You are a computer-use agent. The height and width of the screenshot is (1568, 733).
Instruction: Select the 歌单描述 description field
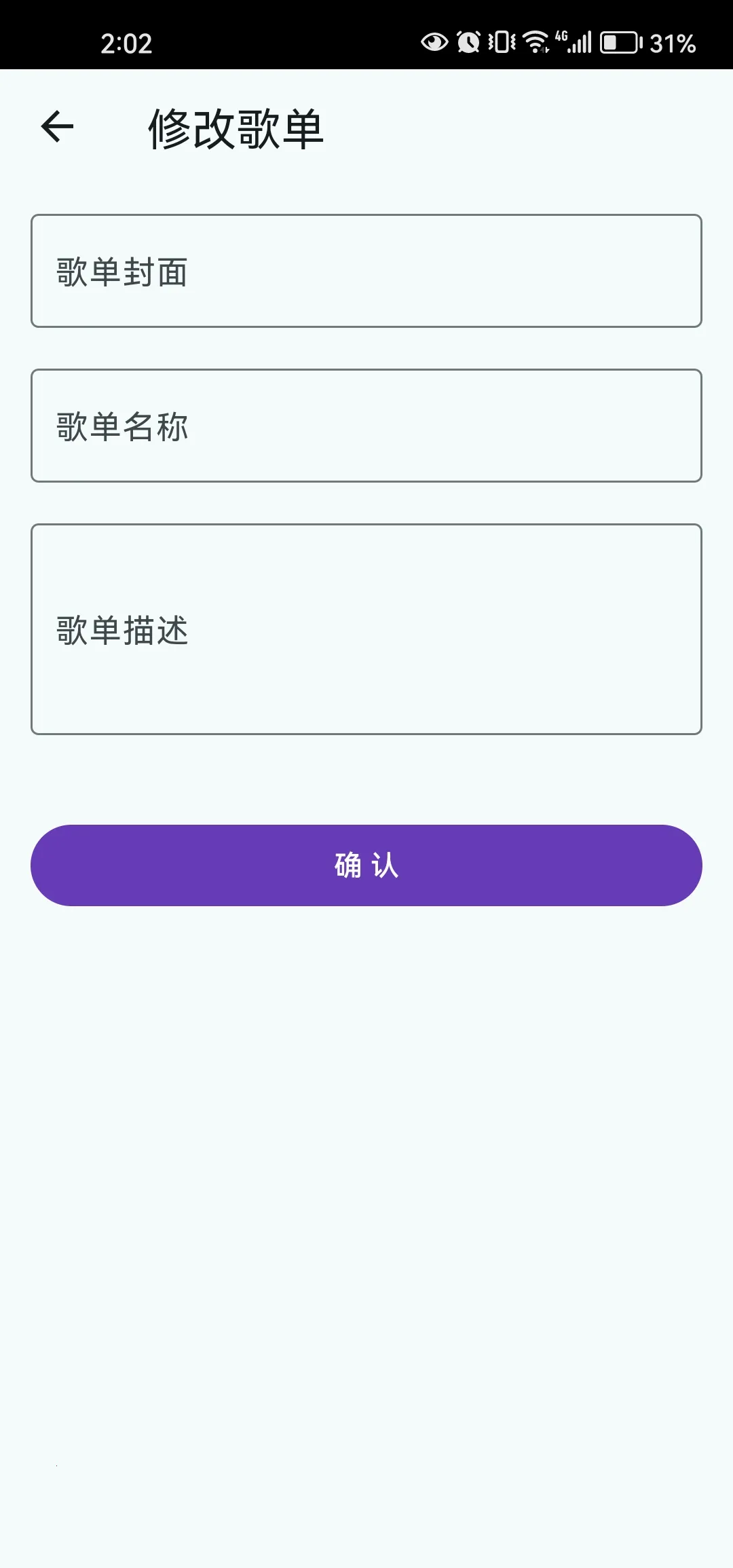[x=365, y=629]
